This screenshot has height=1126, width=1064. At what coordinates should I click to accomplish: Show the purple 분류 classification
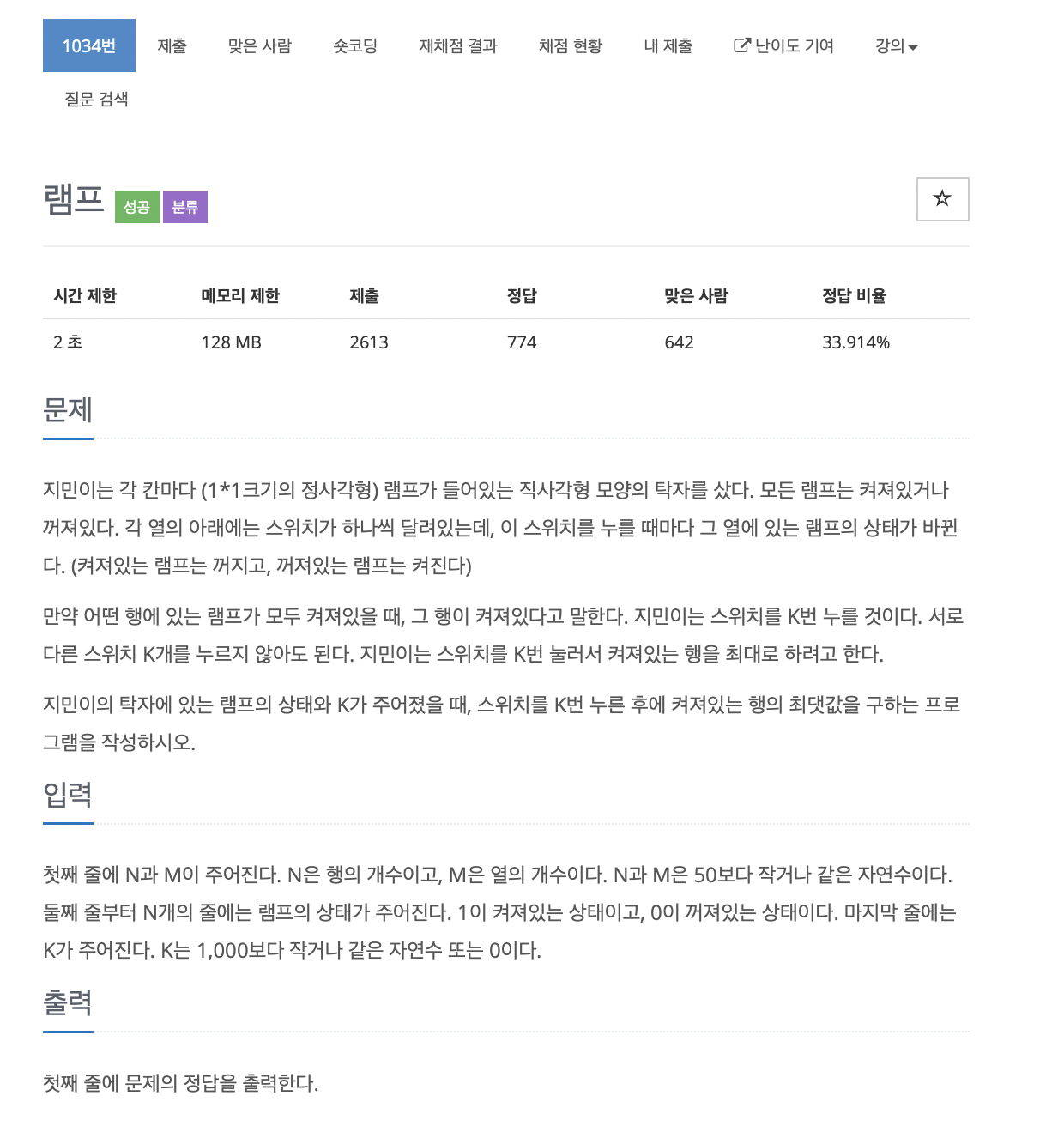185,207
